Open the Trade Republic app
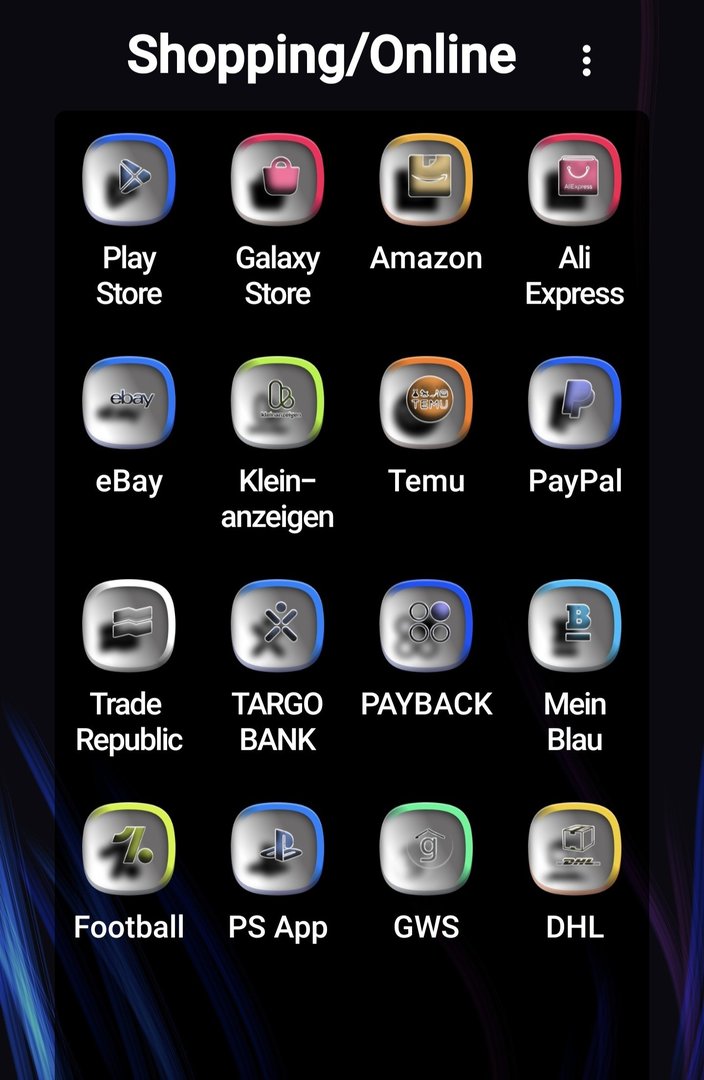The image size is (704, 1080). click(129, 626)
